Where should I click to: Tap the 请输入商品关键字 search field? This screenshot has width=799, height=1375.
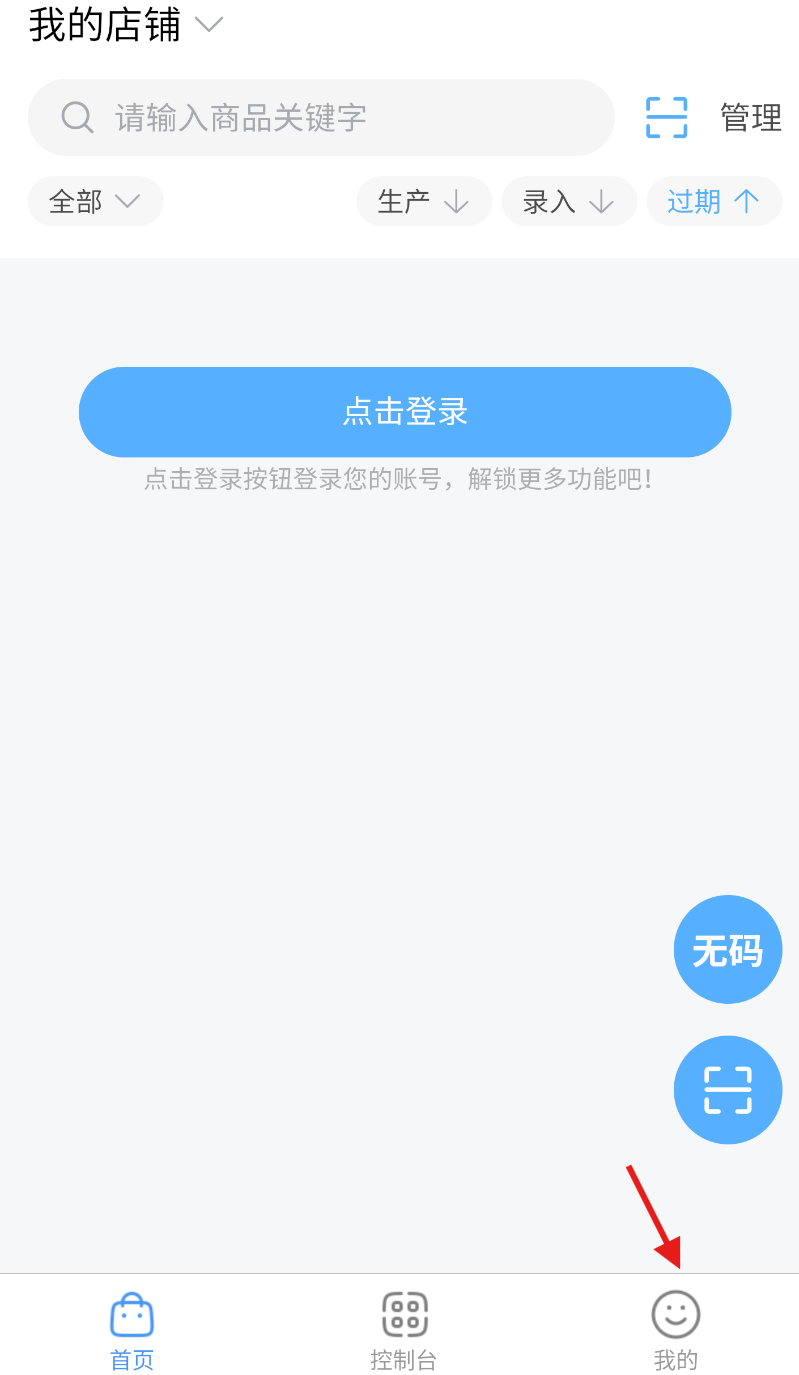[321, 117]
